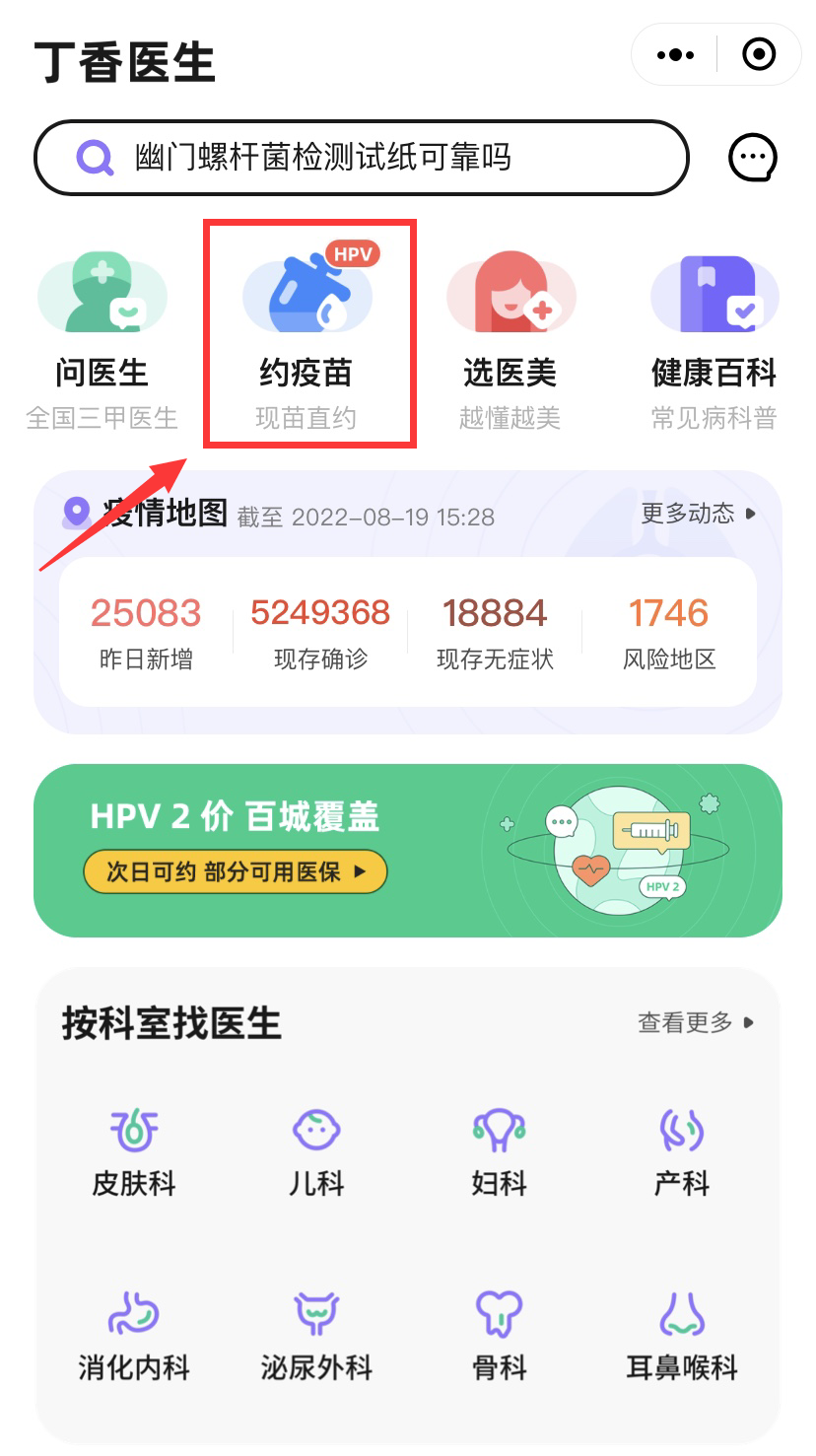The width and height of the screenshot is (816, 1456).
Task: Open the 疫情地图 statistics card
Action: pos(407,631)
